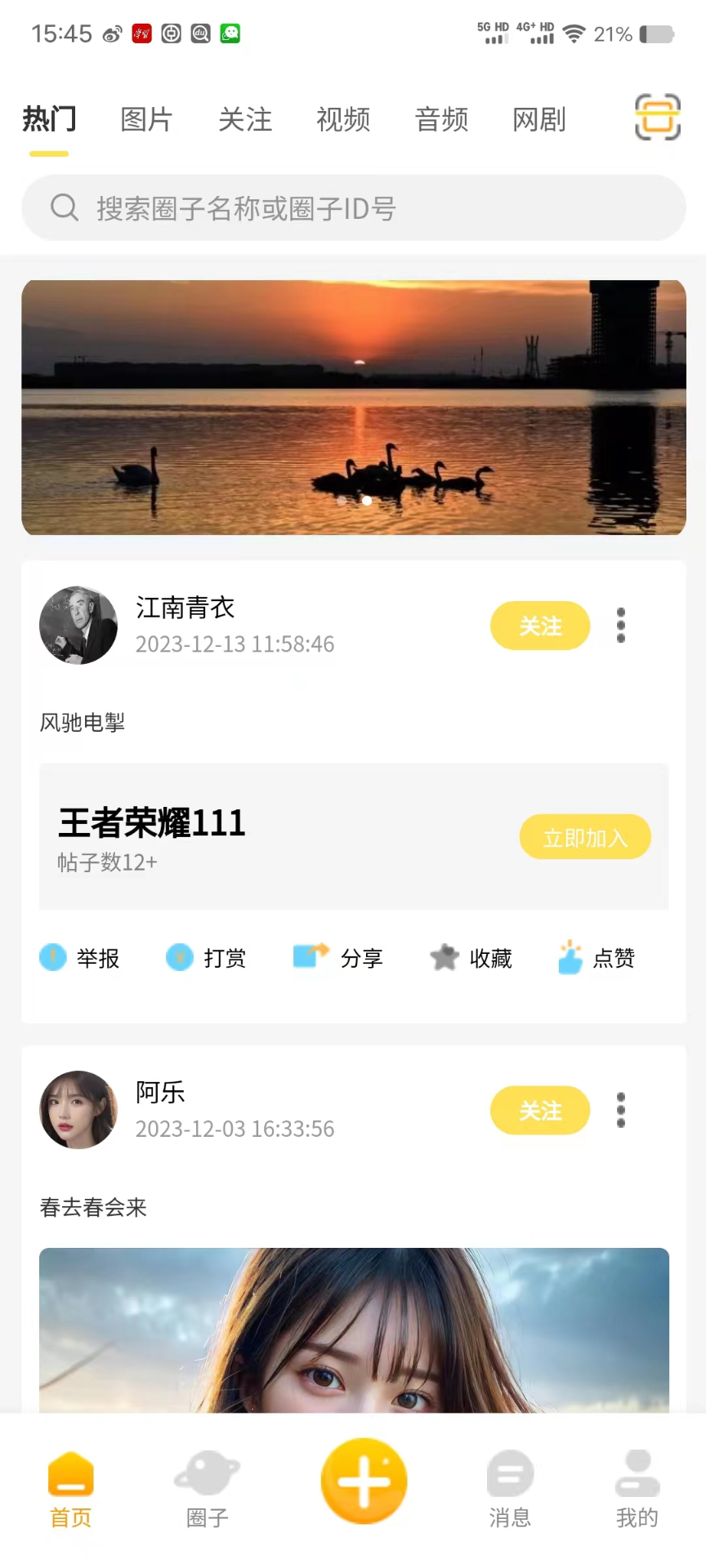
Task: Open the sunset swans banner
Action: click(353, 407)
